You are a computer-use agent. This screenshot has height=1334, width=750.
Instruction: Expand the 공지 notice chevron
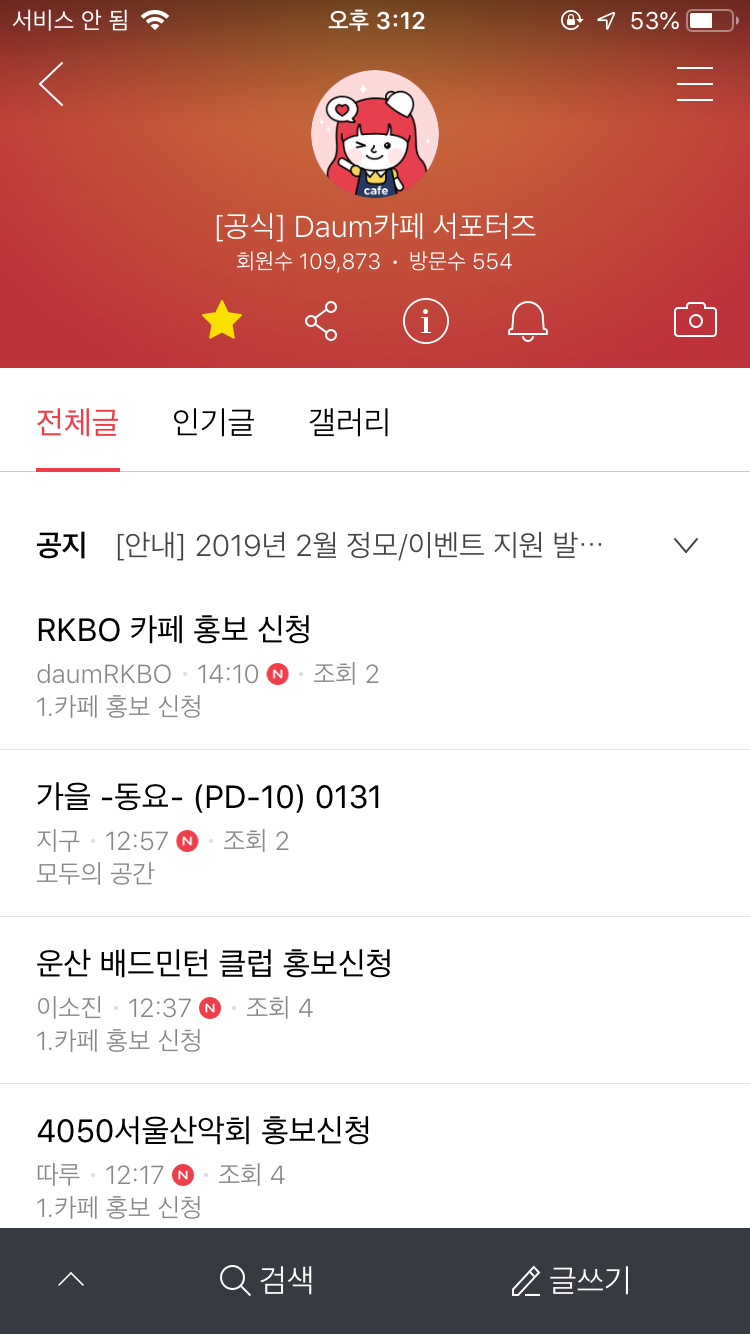pos(685,545)
